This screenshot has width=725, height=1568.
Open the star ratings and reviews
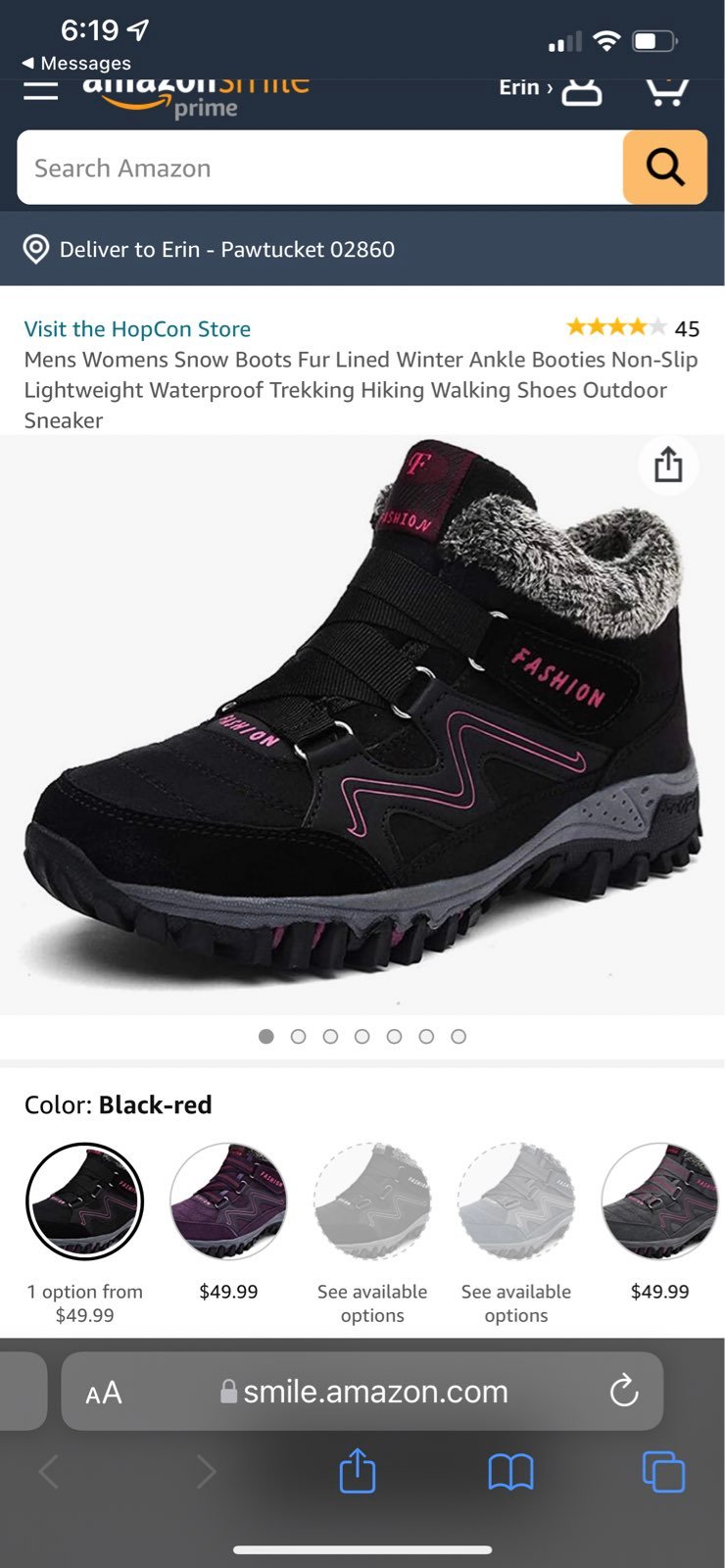pyautogui.click(x=632, y=327)
